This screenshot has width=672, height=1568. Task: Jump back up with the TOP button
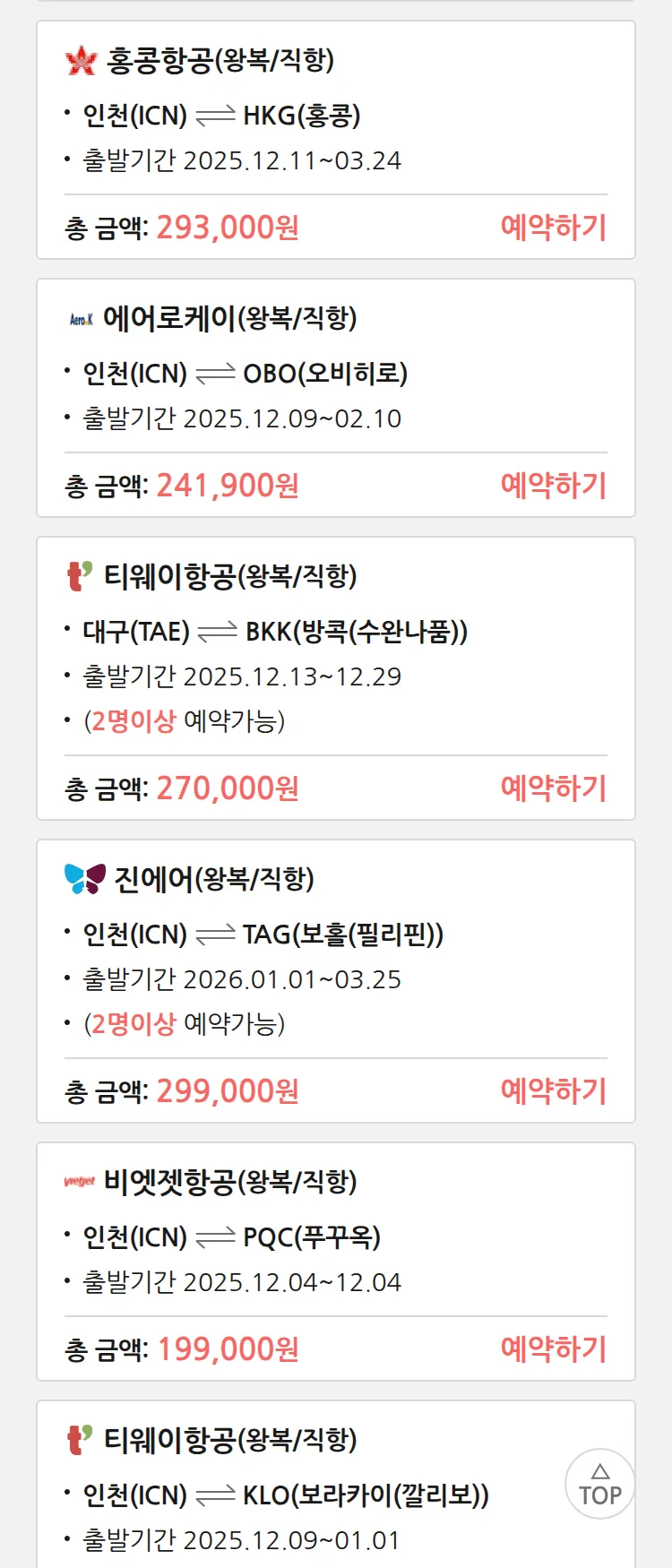pos(599,1485)
